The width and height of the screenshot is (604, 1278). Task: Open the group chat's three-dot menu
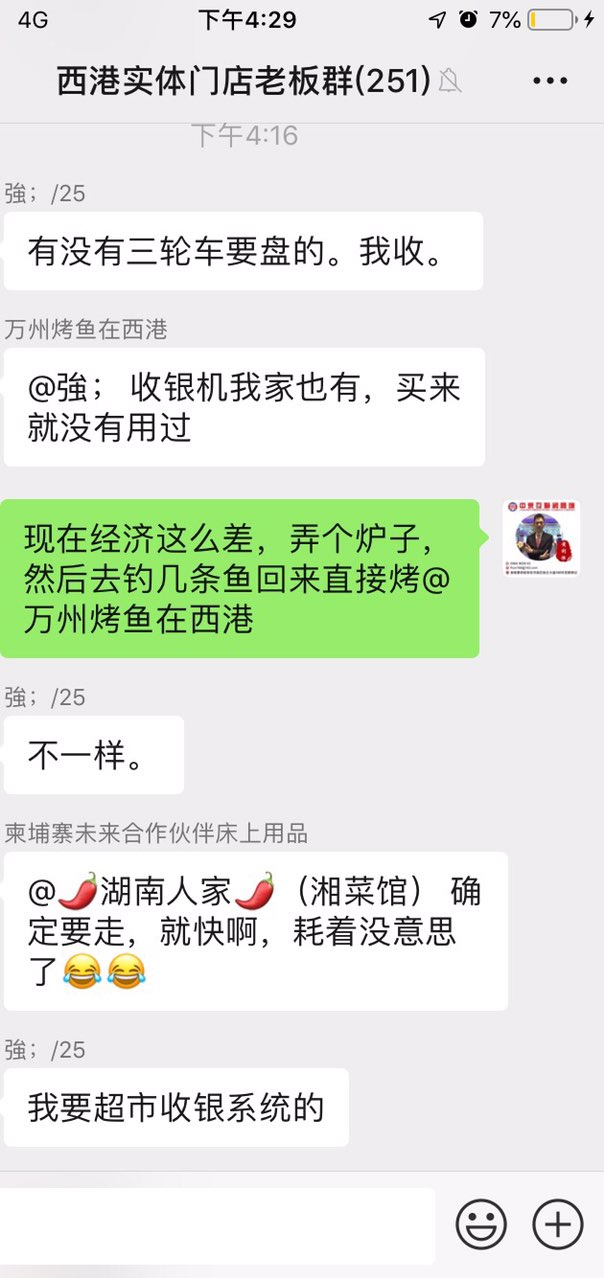550,82
